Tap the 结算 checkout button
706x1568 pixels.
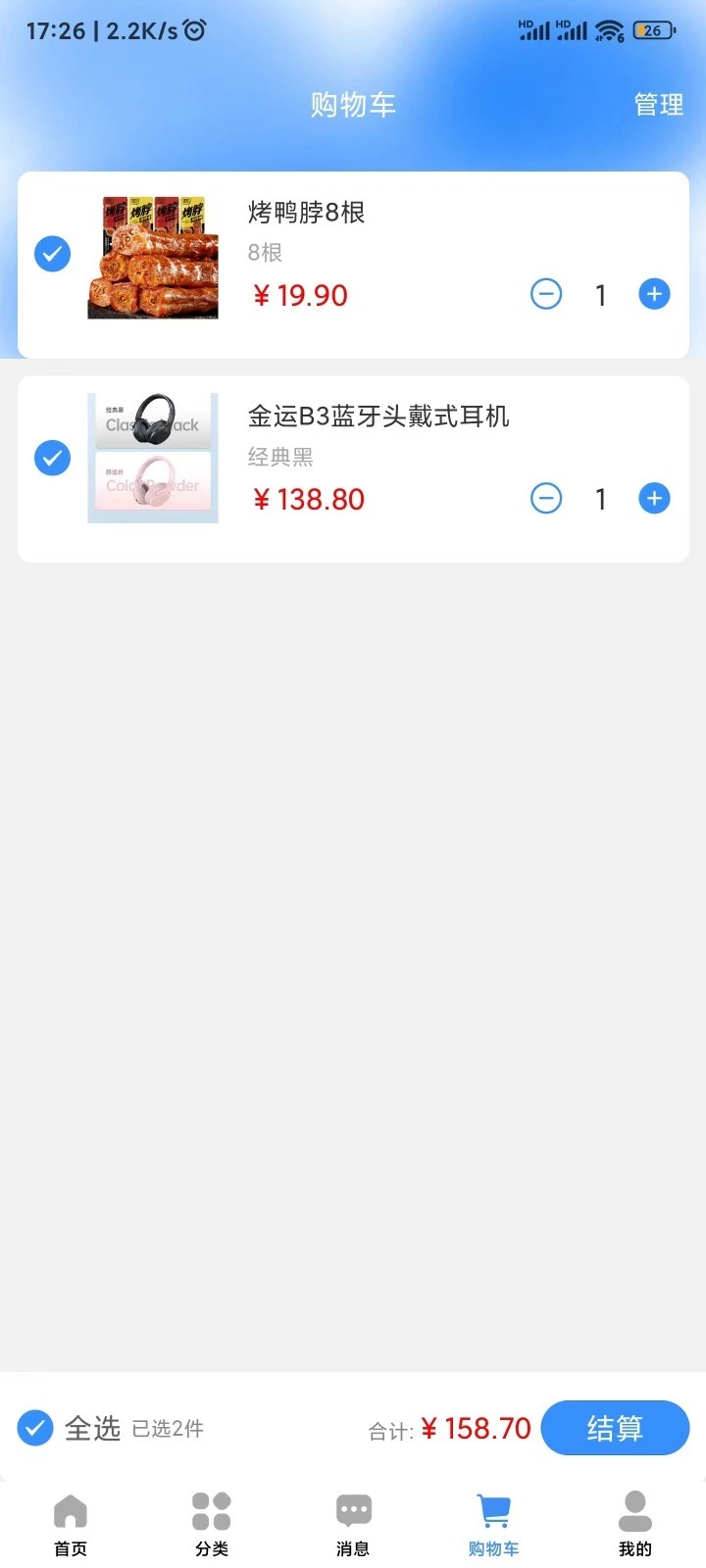point(615,1428)
